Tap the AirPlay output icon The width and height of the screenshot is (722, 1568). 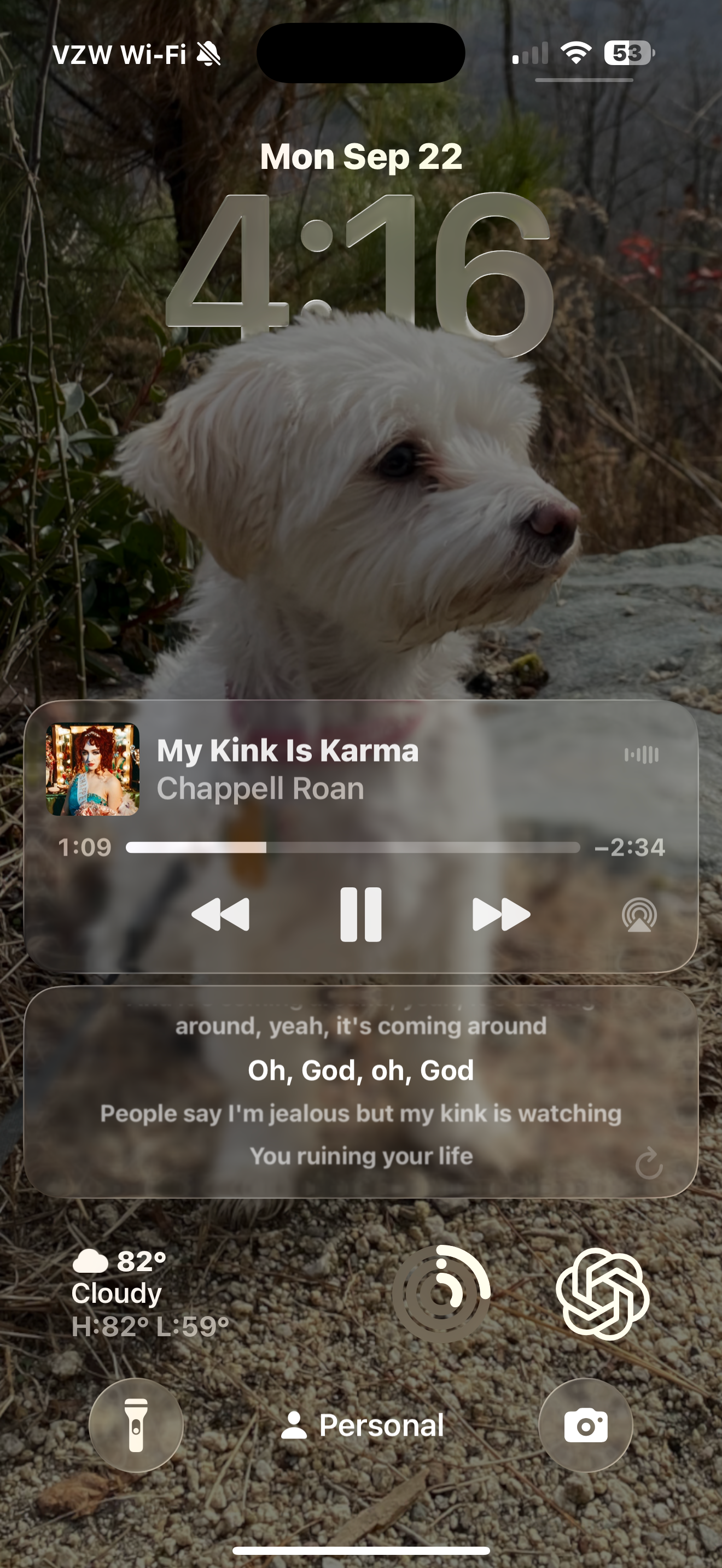(x=641, y=914)
